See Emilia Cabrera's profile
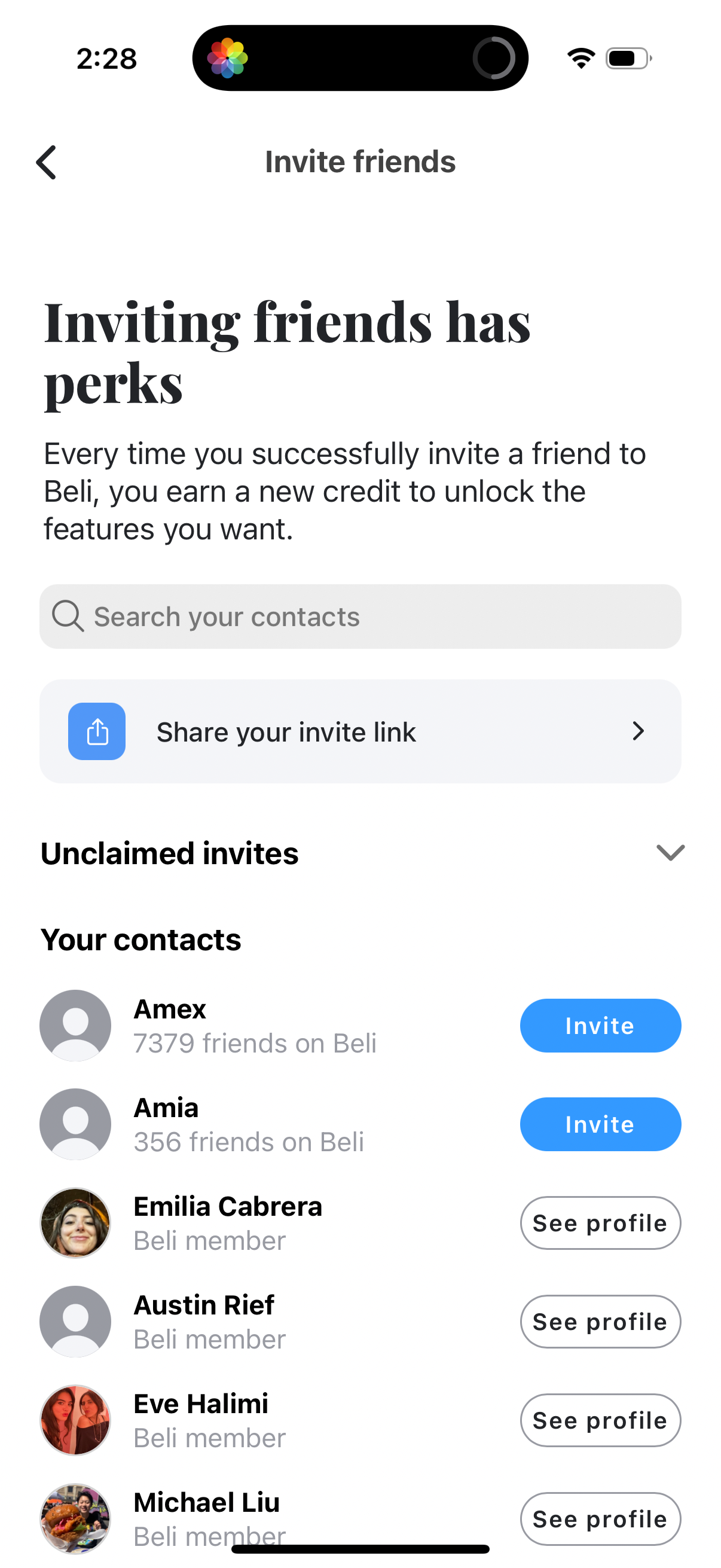Viewport: 721px width, 1568px height. click(x=600, y=1223)
